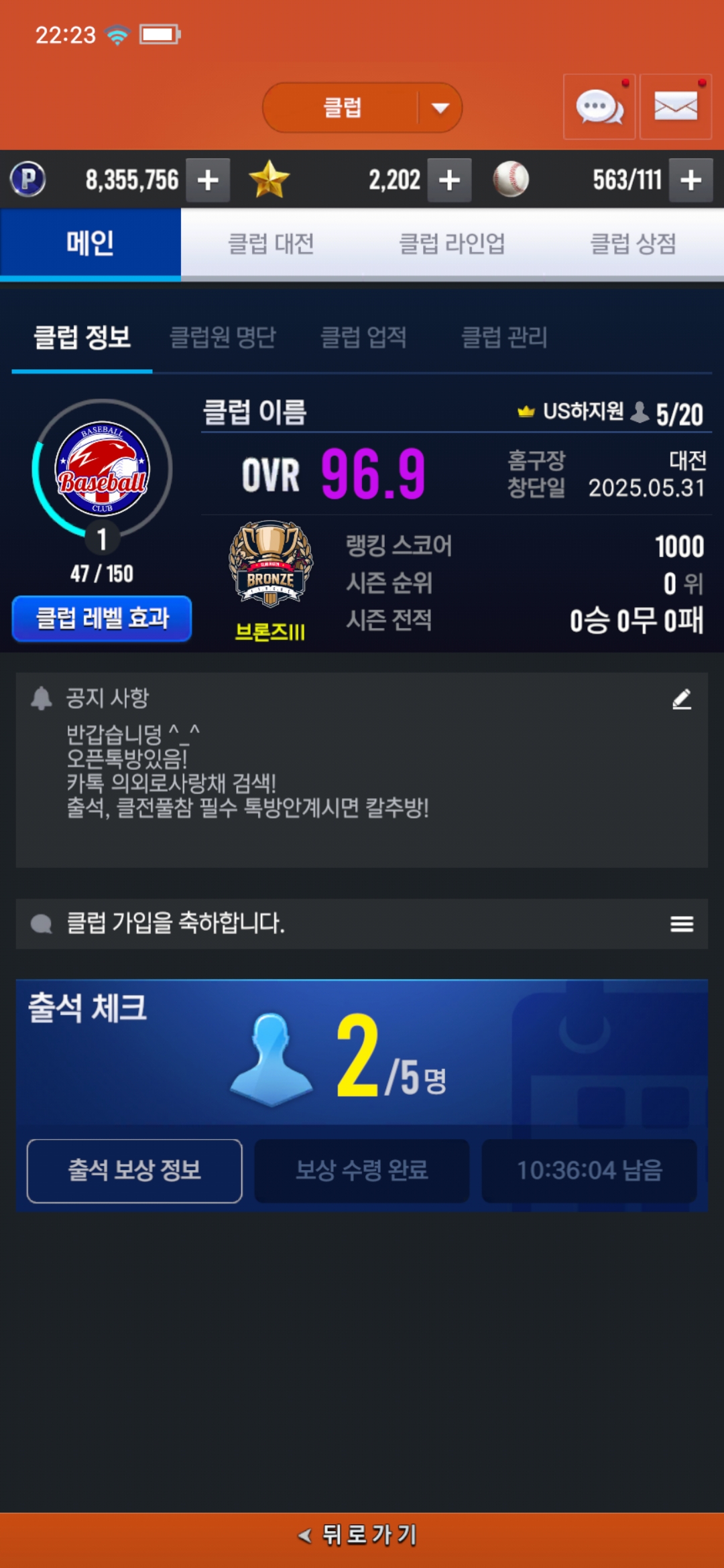Add more stars with plus button
This screenshot has height=1568, width=724.
click(449, 180)
